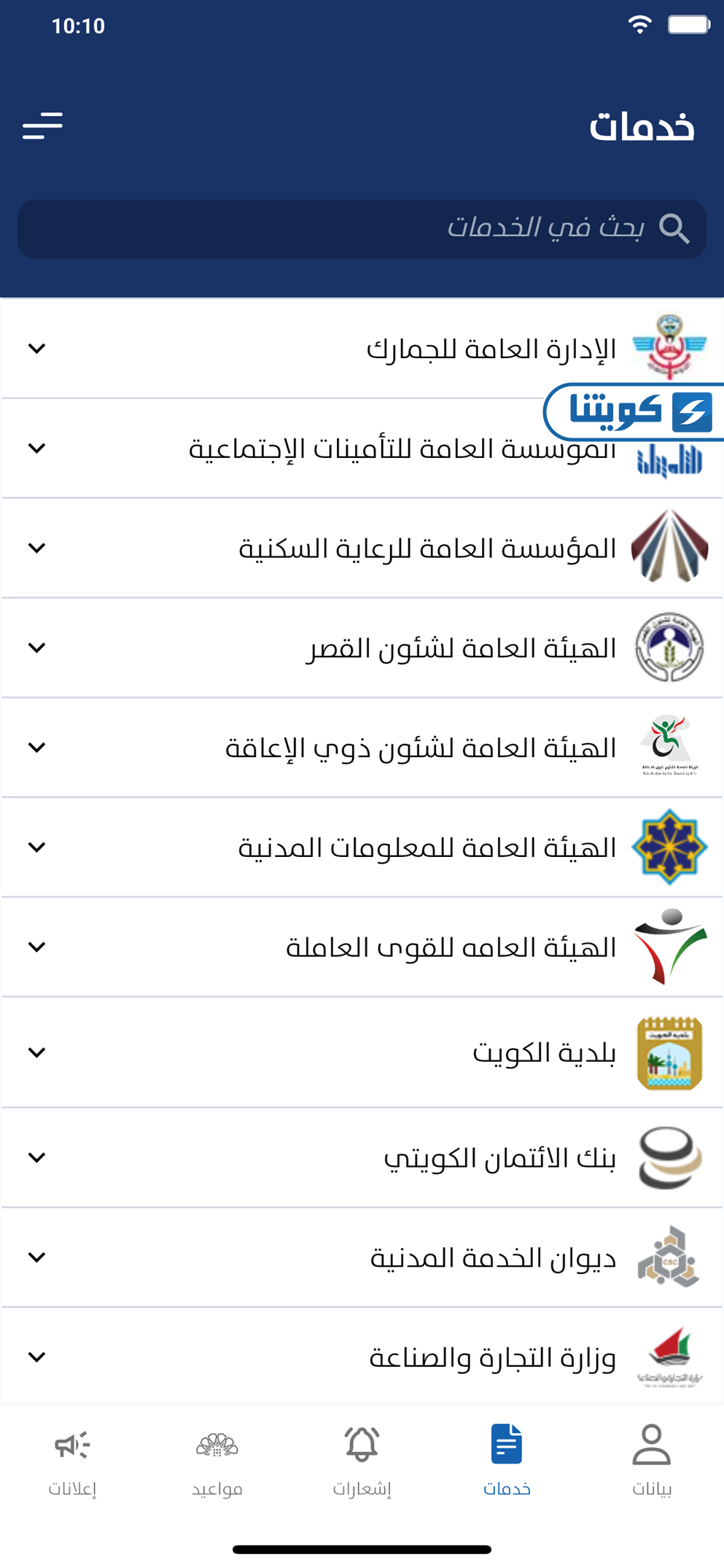Switch to the بيانات tab
The height and width of the screenshot is (1568, 724).
(x=651, y=1460)
